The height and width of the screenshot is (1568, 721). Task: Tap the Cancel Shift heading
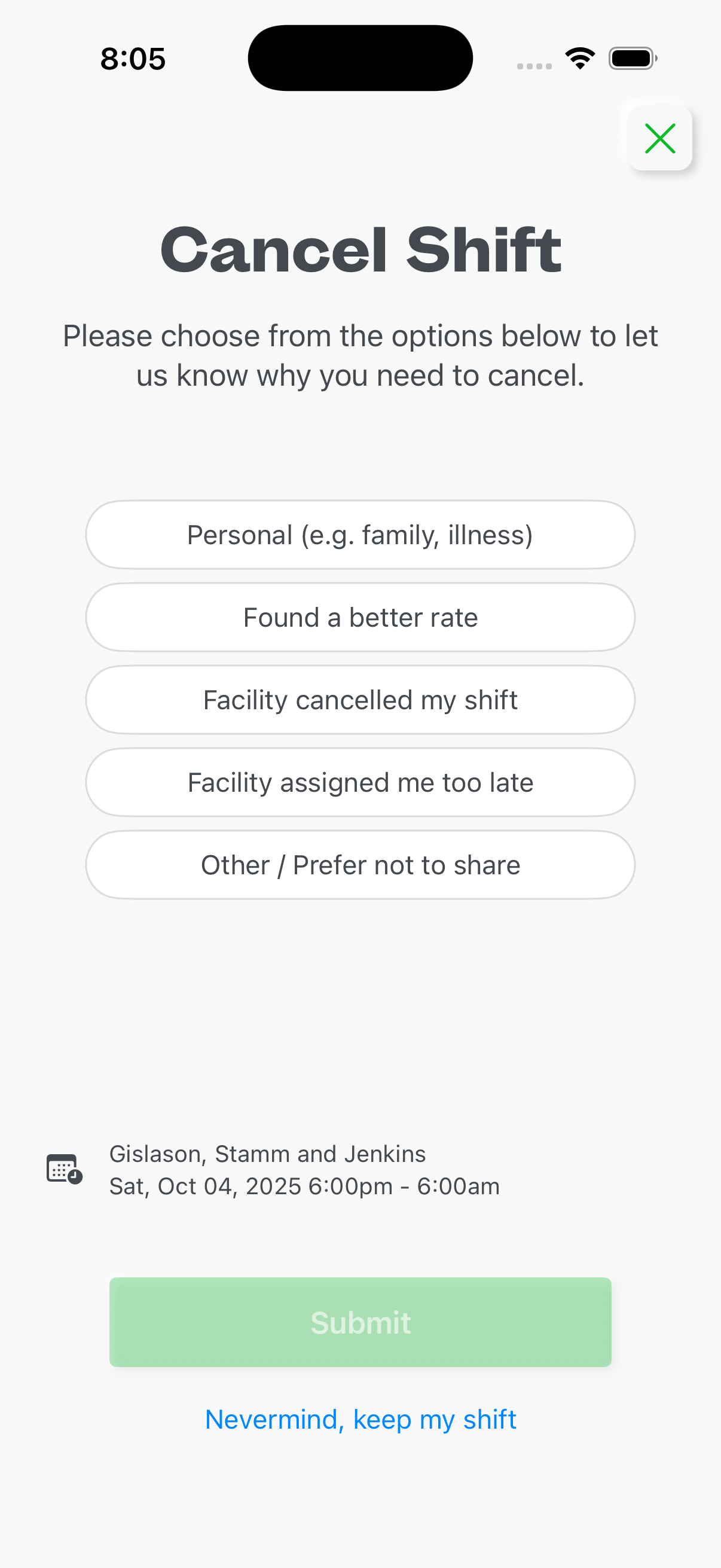pyautogui.click(x=360, y=249)
